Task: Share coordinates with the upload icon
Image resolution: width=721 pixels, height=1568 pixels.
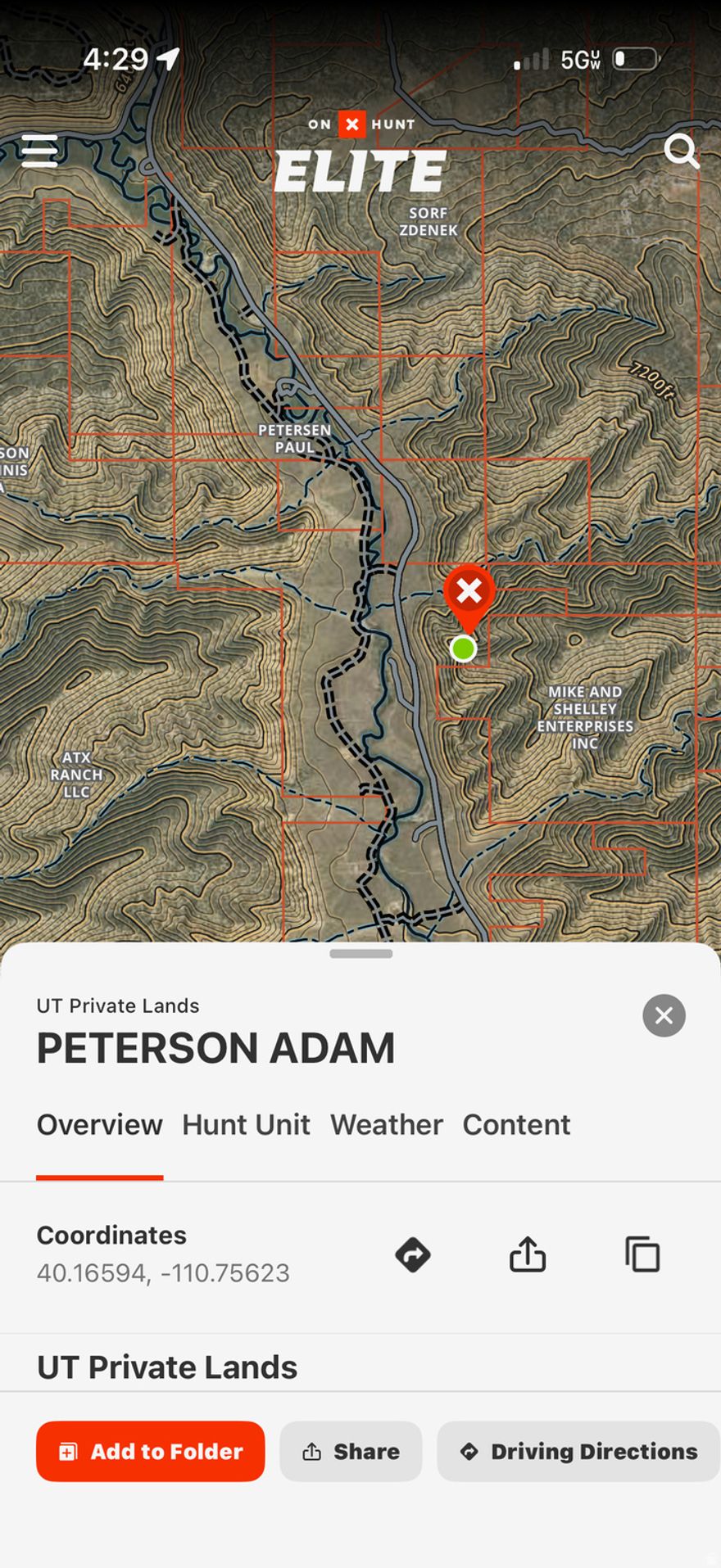Action: [528, 1254]
